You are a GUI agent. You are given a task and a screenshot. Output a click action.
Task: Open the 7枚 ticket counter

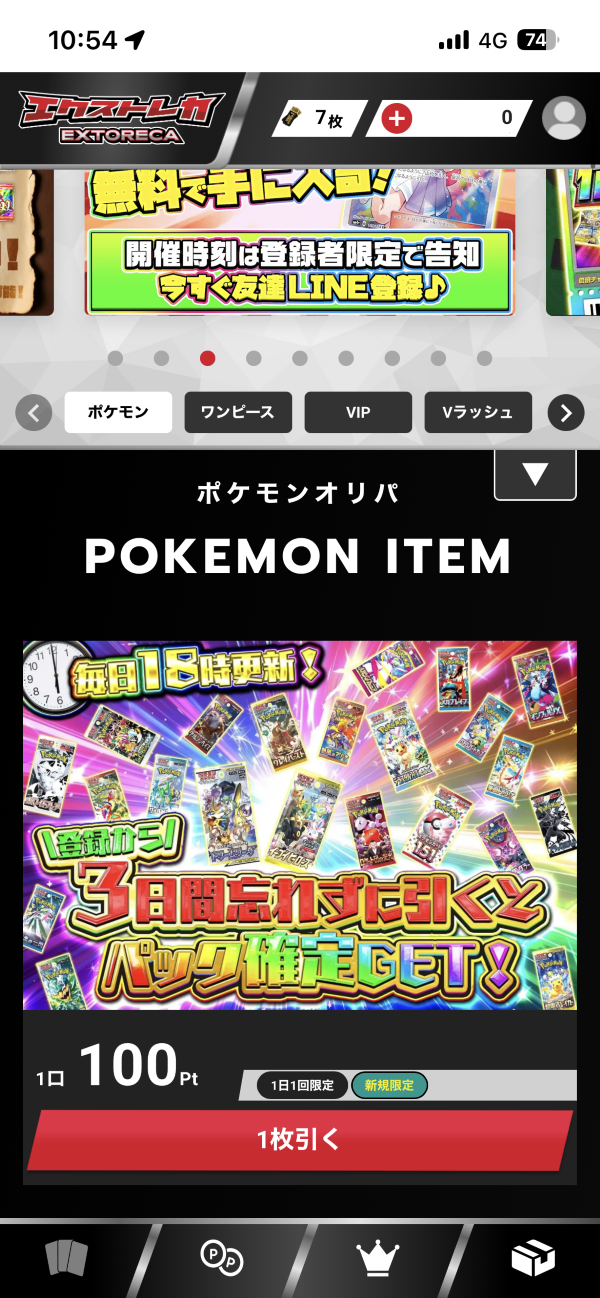point(318,119)
